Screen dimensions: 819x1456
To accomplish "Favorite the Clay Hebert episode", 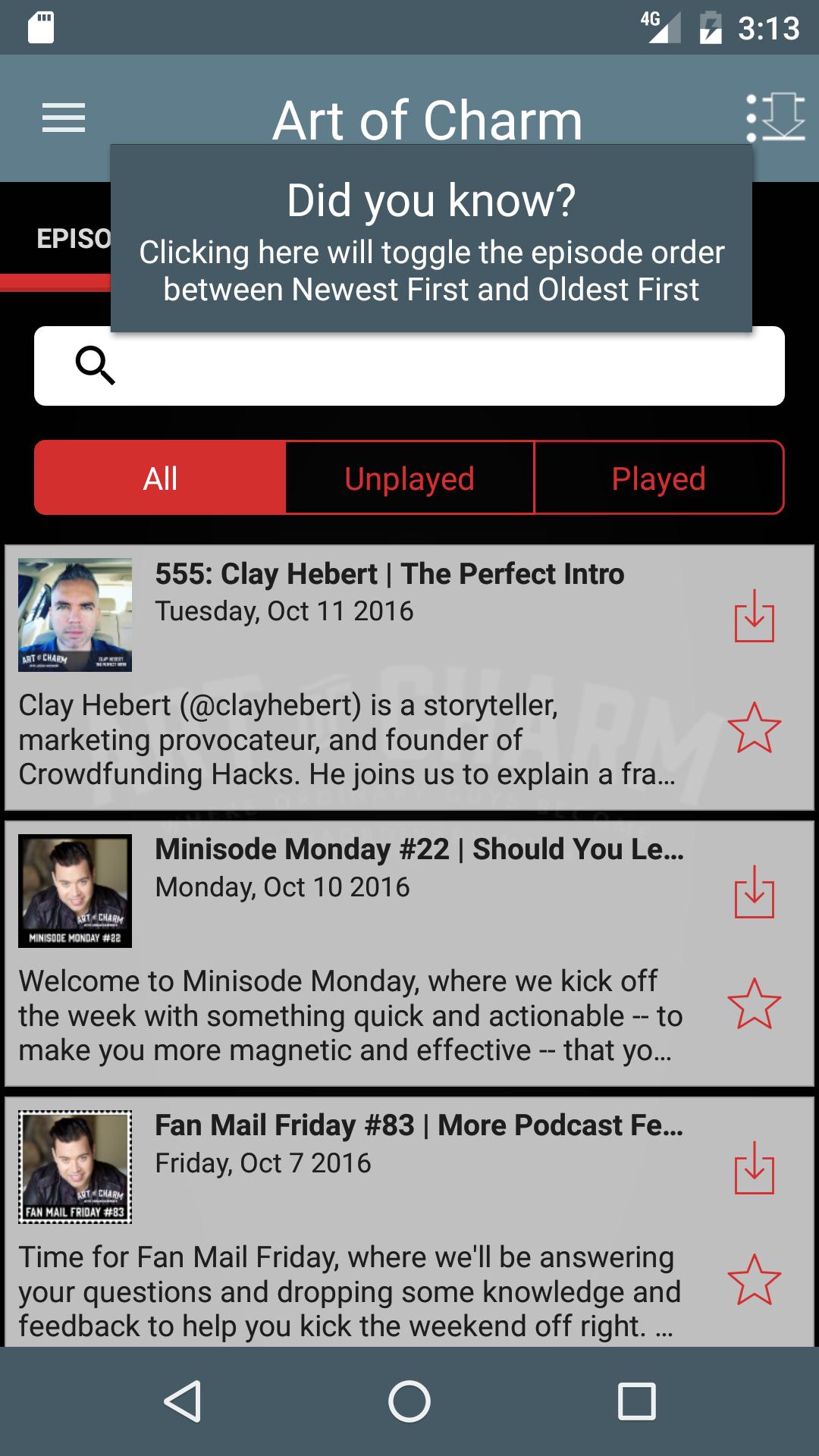I will 754,728.
